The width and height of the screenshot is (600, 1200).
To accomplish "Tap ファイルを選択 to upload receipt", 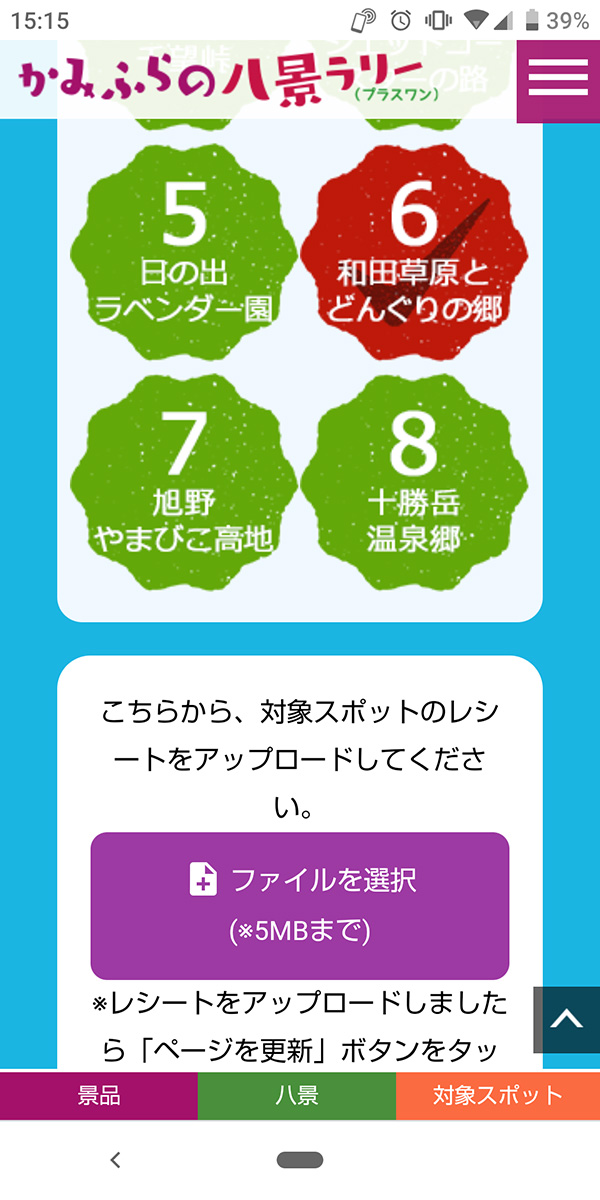I will (300, 905).
